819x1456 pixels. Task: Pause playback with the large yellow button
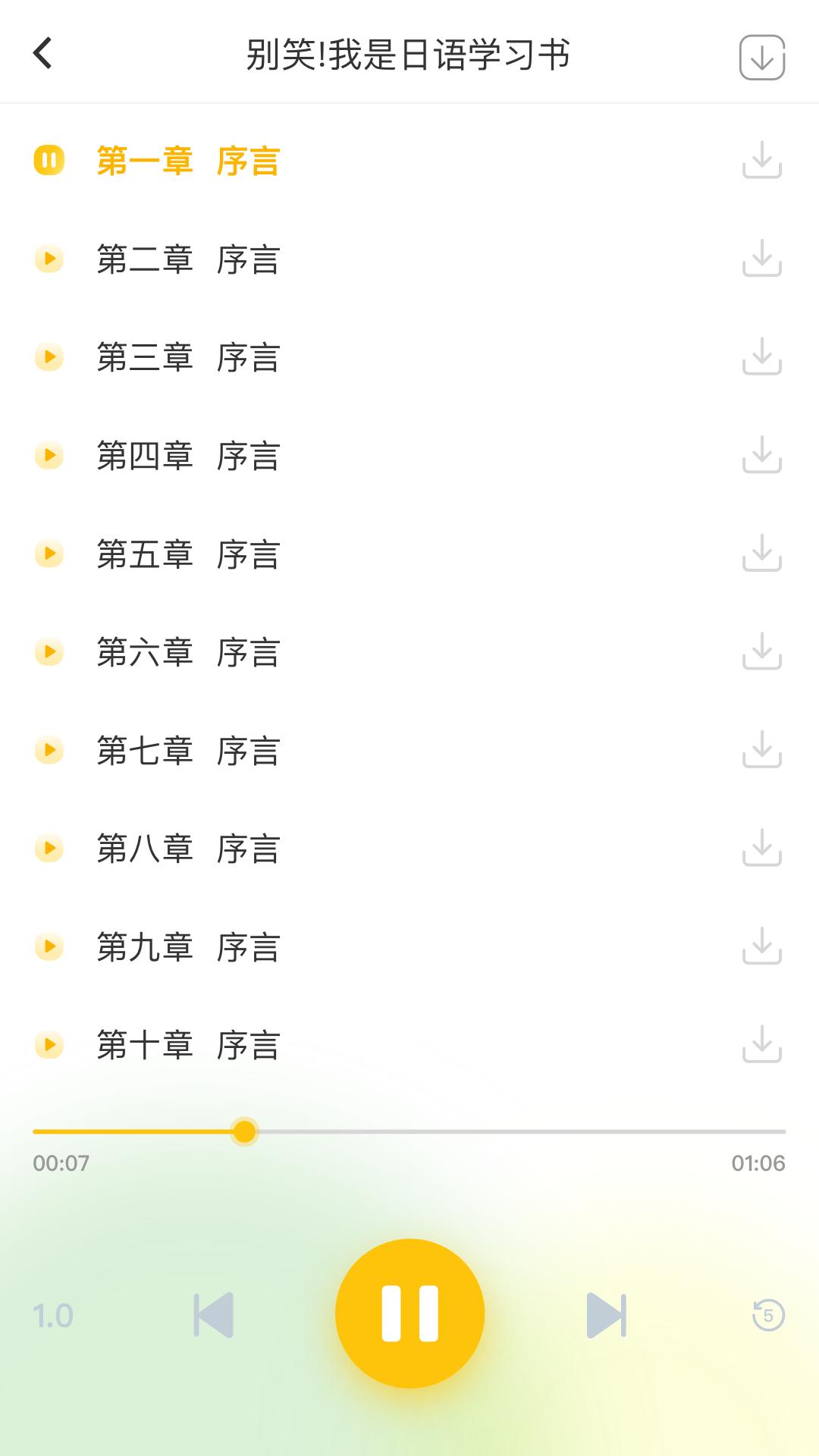pos(409,1313)
